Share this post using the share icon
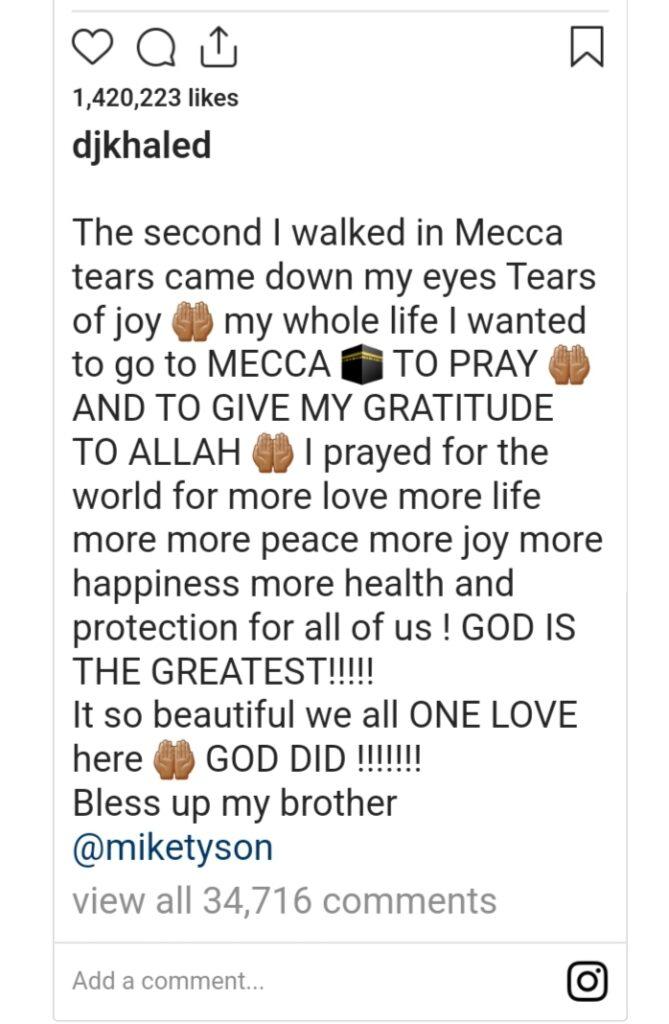This screenshot has height=1024, width=669. [x=217, y=46]
